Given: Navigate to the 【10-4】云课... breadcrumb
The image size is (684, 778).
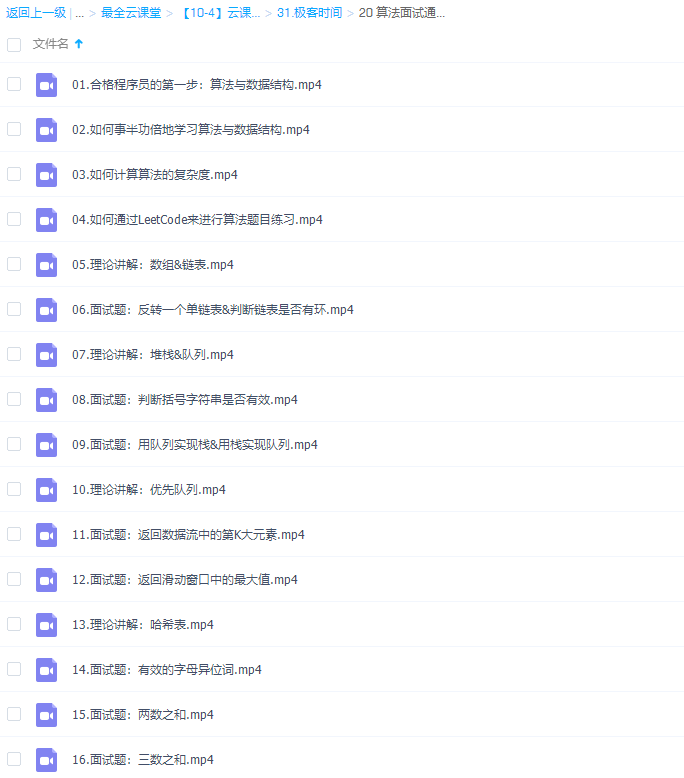Looking at the screenshot, I should [x=220, y=13].
